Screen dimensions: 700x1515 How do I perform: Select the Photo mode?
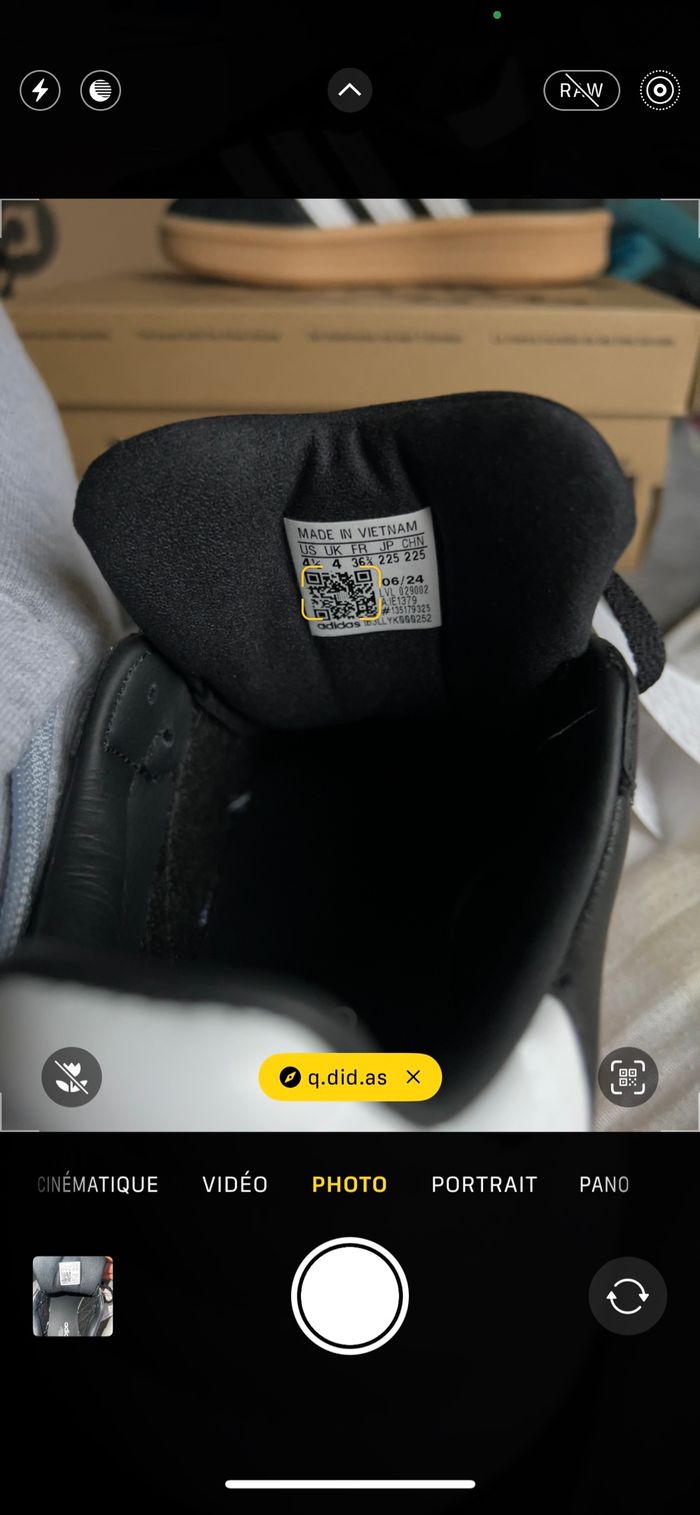click(x=349, y=1185)
